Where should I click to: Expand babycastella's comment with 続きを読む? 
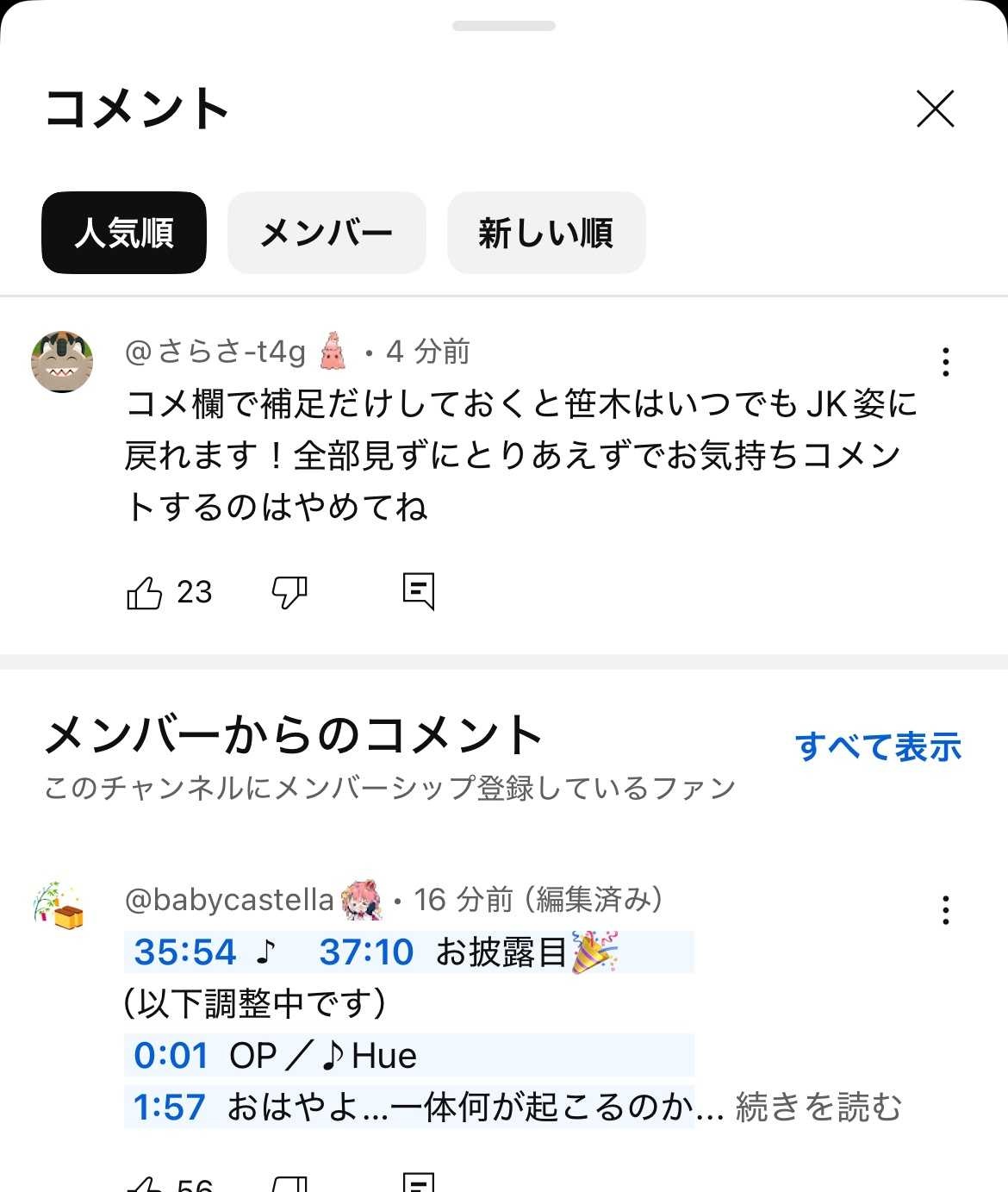pos(818,1108)
